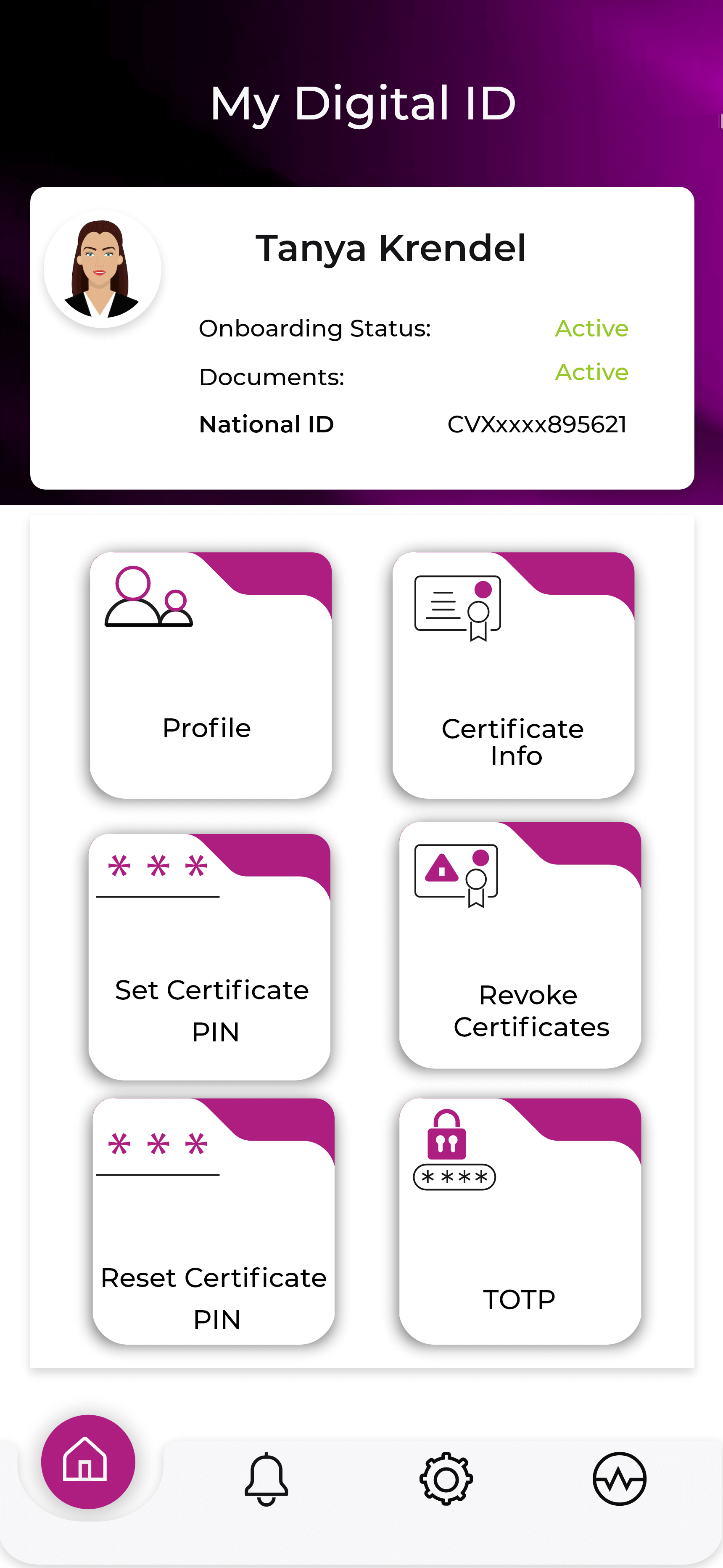The width and height of the screenshot is (723, 1568).
Task: Open the Profile card
Action: tap(211, 675)
